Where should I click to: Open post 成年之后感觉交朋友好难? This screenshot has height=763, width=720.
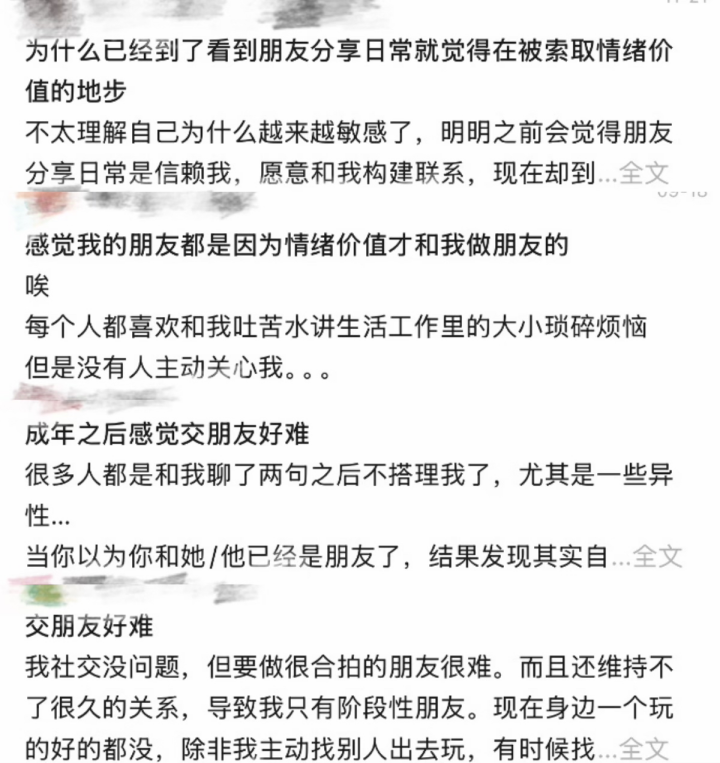click(166, 434)
